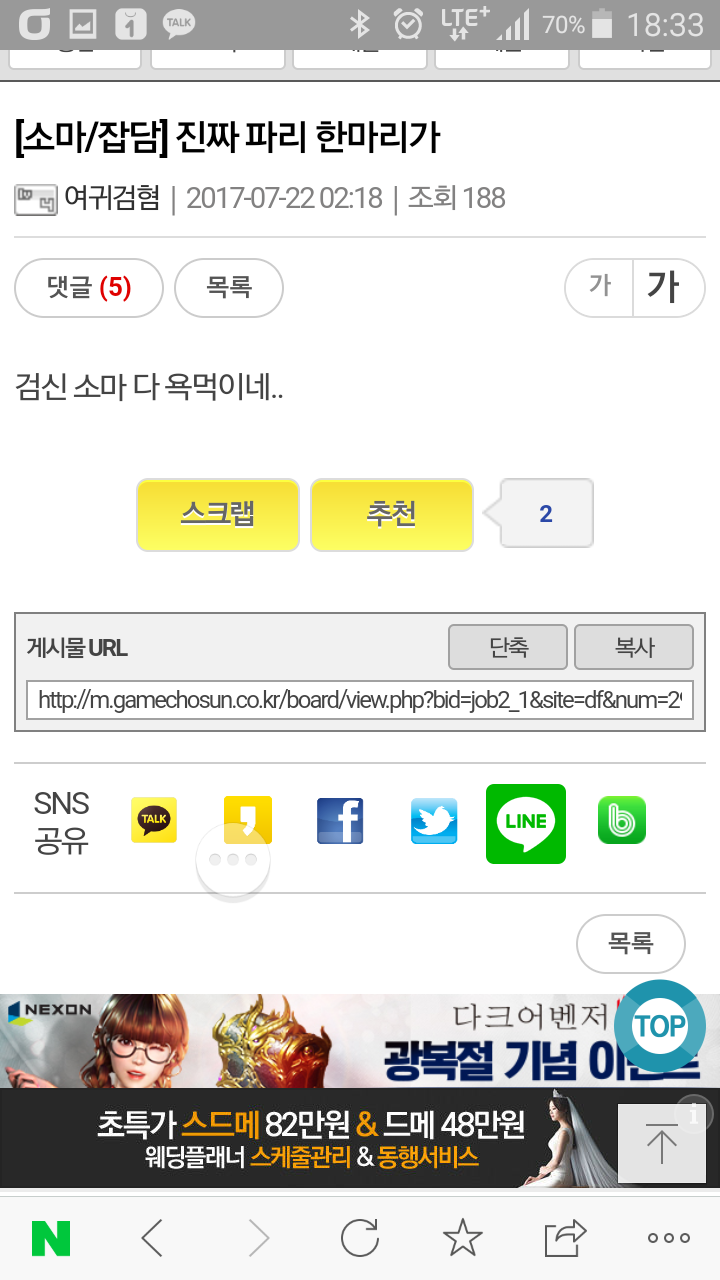Reload the page with the refresh icon

pos(360,1239)
